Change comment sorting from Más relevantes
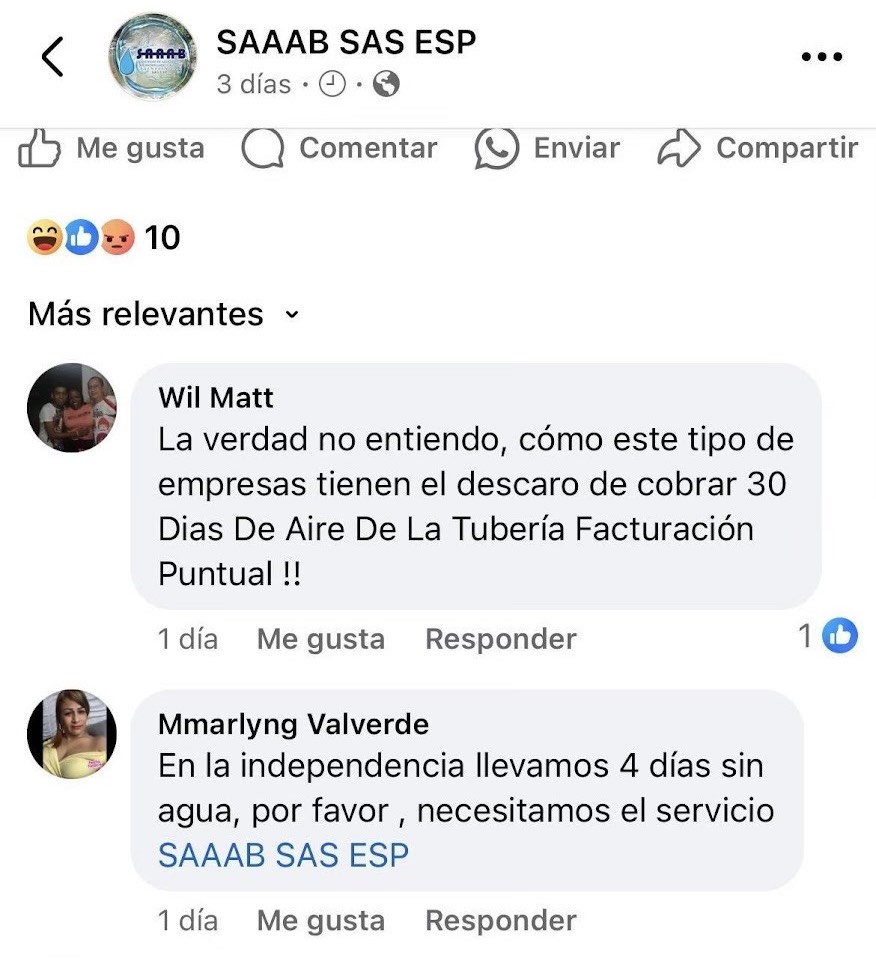The width and height of the screenshot is (876, 962). (x=163, y=314)
